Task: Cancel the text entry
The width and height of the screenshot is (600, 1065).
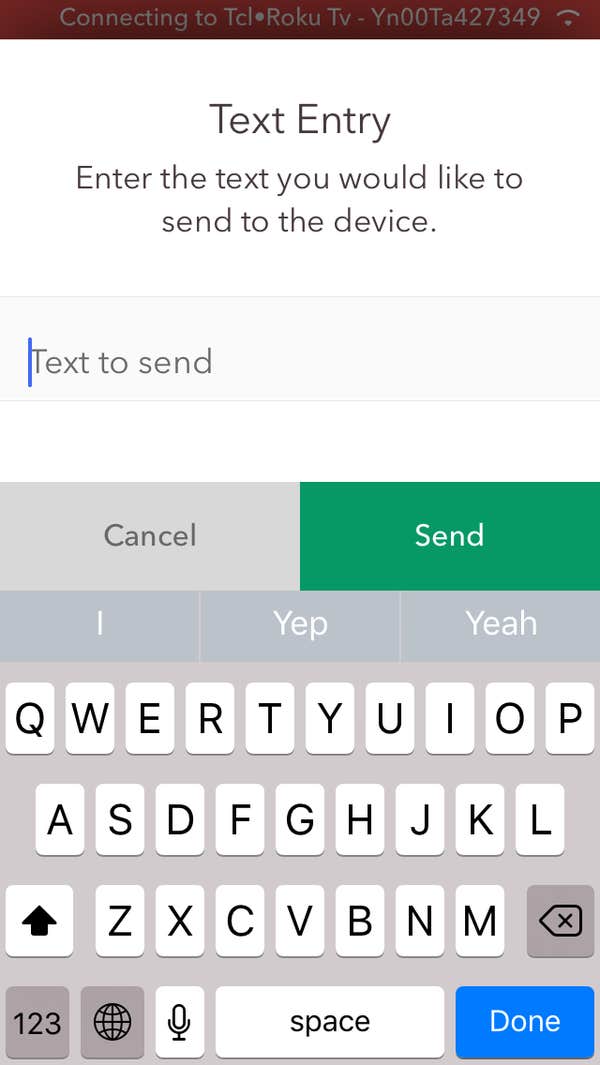Action: tap(150, 536)
